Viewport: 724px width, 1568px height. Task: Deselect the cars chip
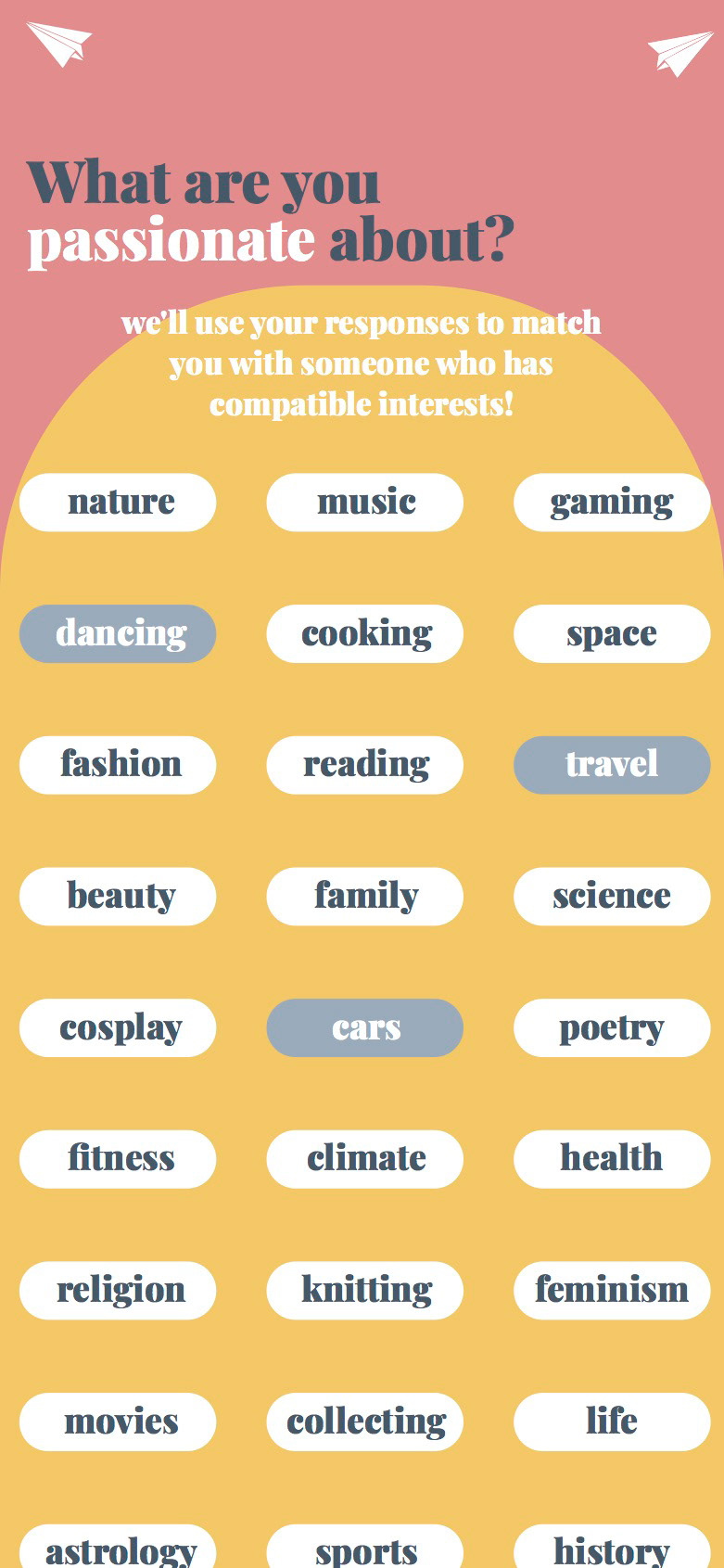tap(365, 1028)
